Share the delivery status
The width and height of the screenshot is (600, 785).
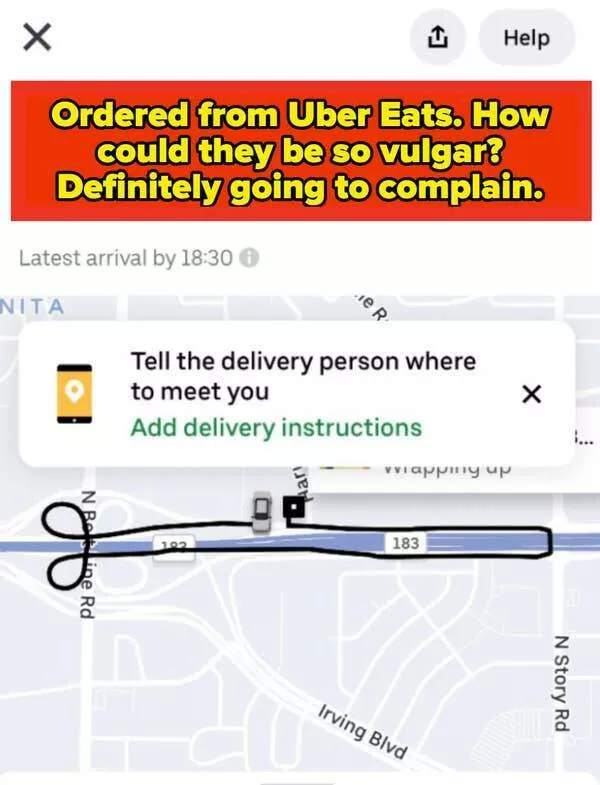(436, 38)
